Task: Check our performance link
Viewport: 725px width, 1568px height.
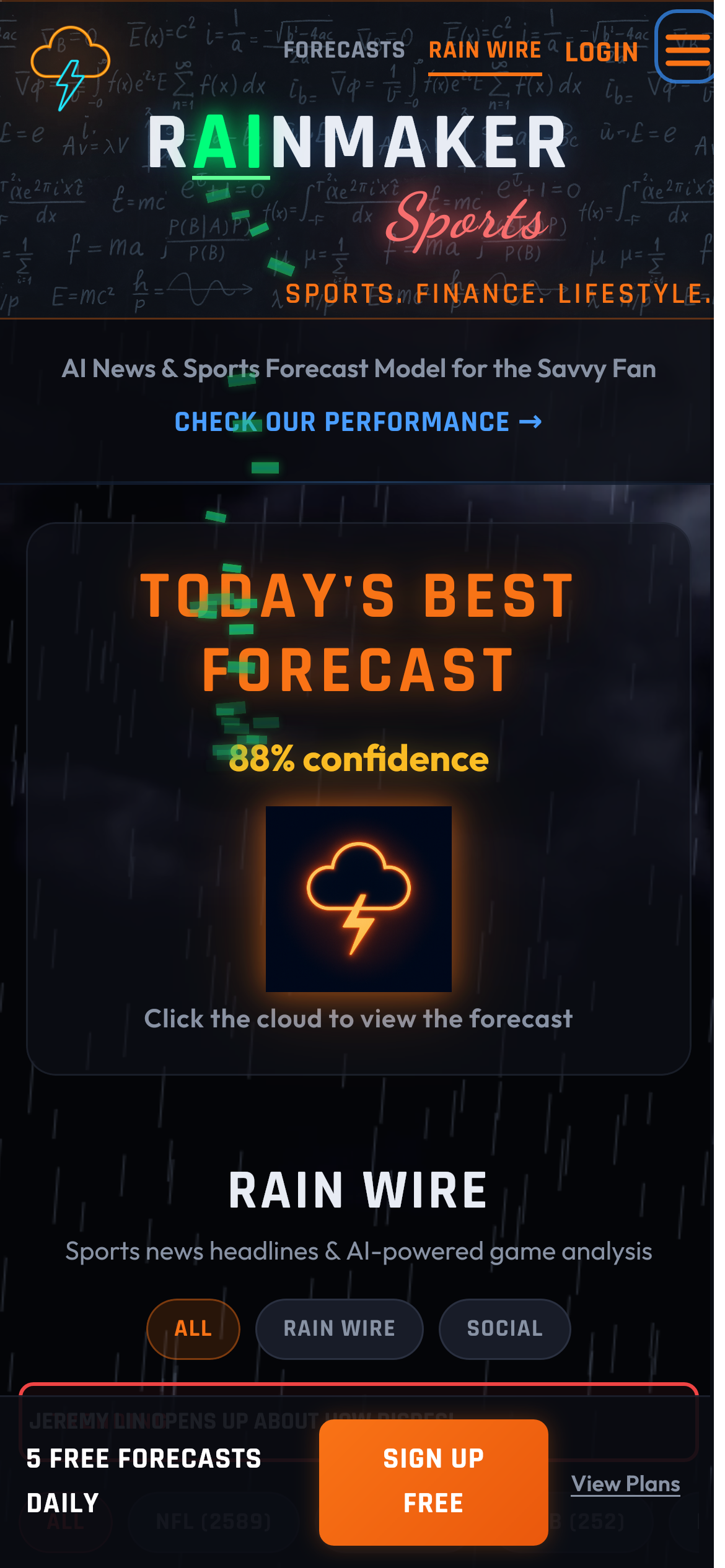Action: click(358, 422)
